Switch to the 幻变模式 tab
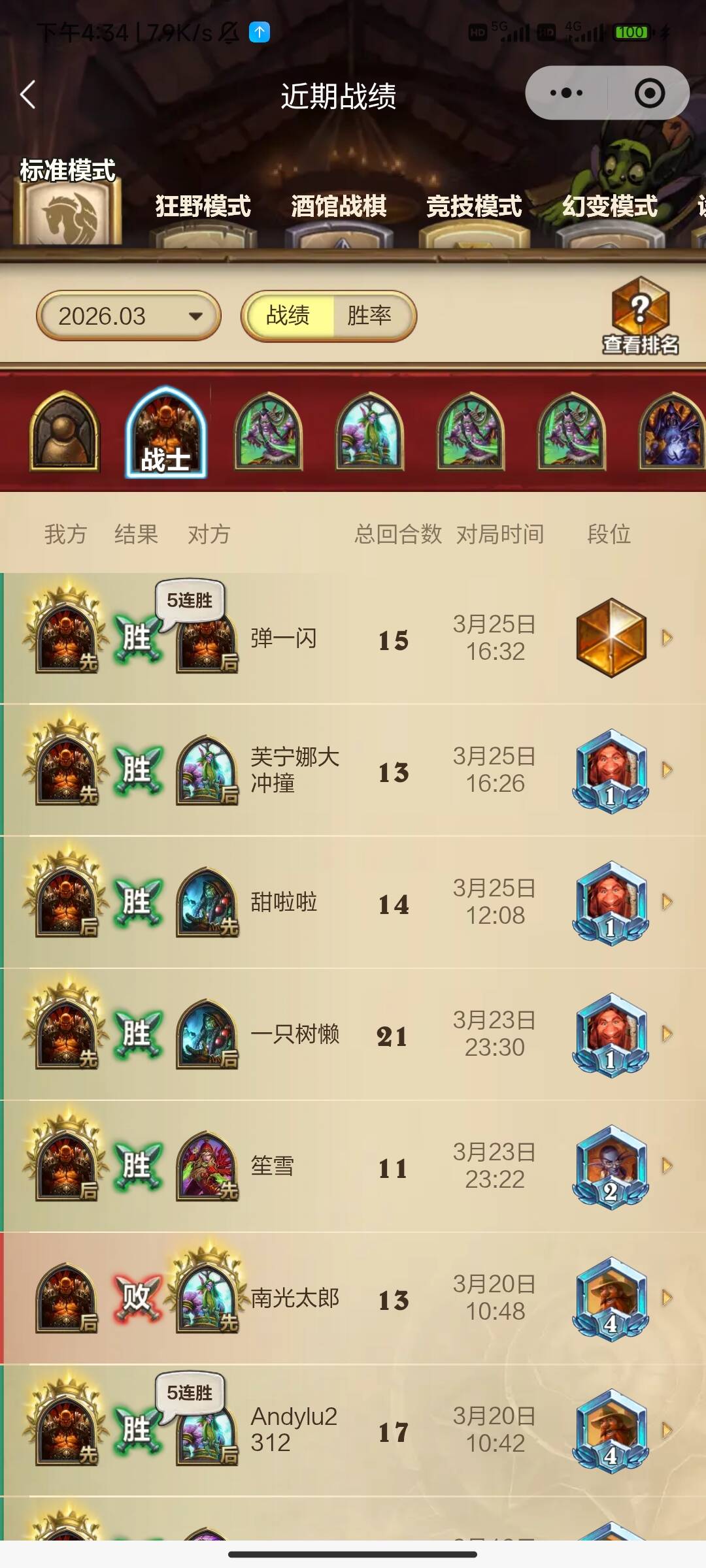The image size is (706, 1568). [x=610, y=206]
